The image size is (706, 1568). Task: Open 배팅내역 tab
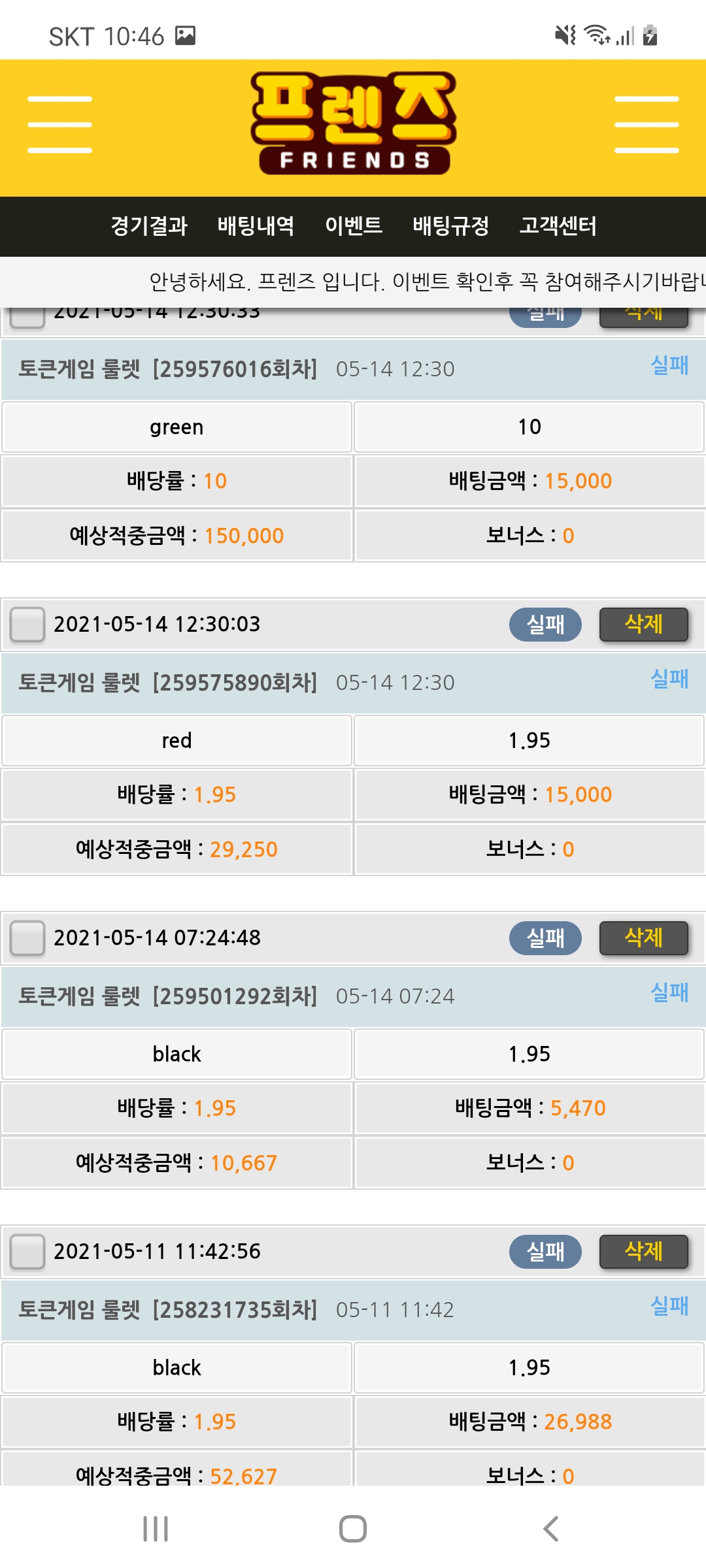coord(256,226)
